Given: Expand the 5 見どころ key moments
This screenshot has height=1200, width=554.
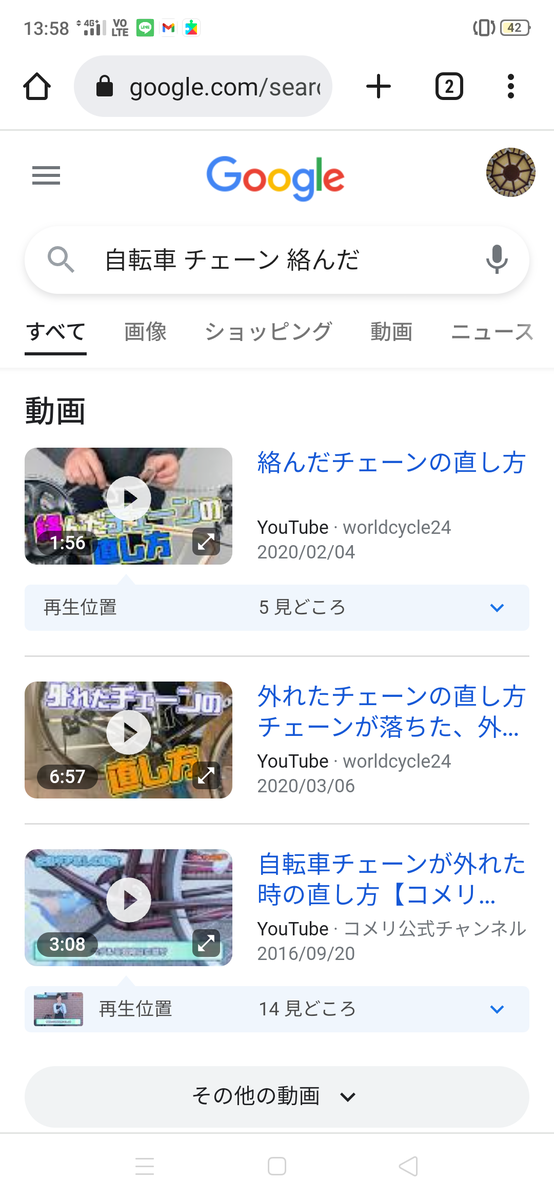Looking at the screenshot, I should [x=277, y=607].
